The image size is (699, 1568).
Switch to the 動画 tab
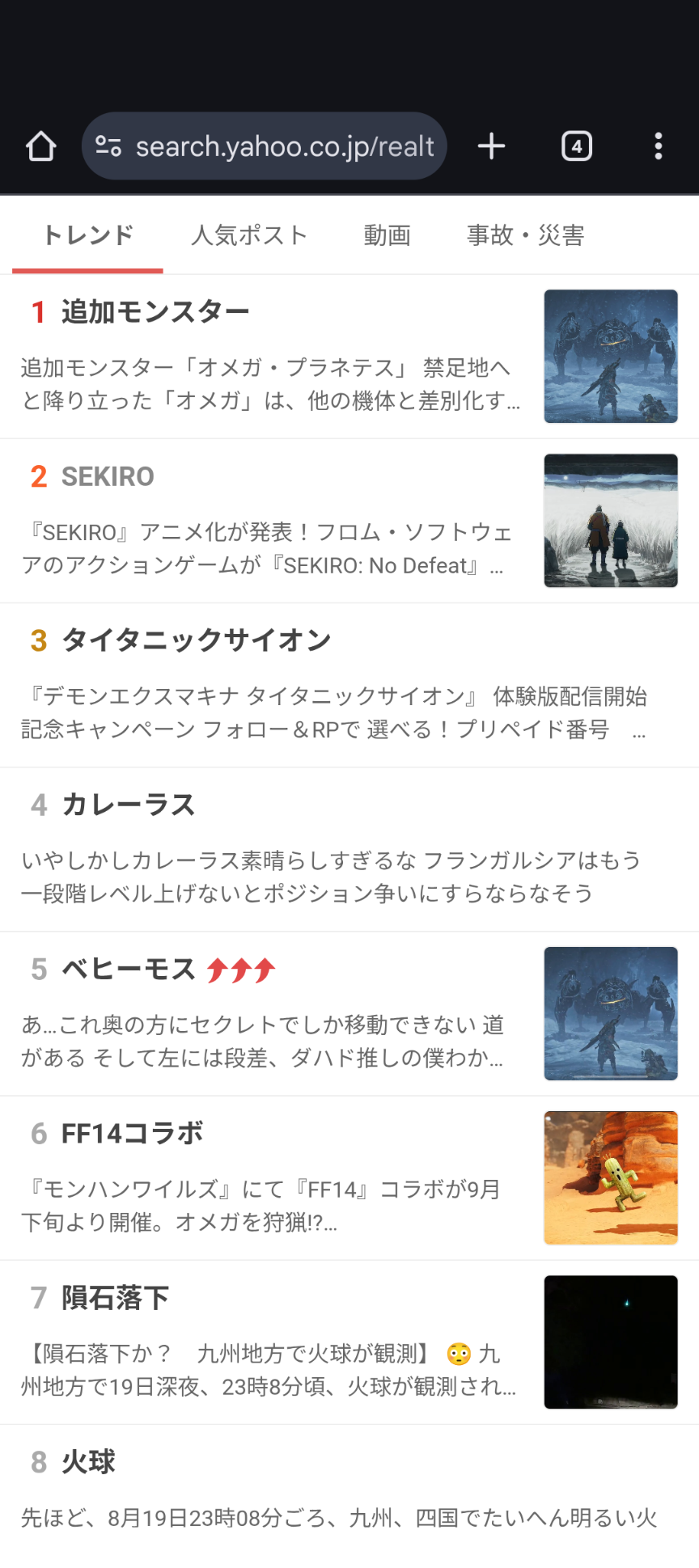click(387, 235)
